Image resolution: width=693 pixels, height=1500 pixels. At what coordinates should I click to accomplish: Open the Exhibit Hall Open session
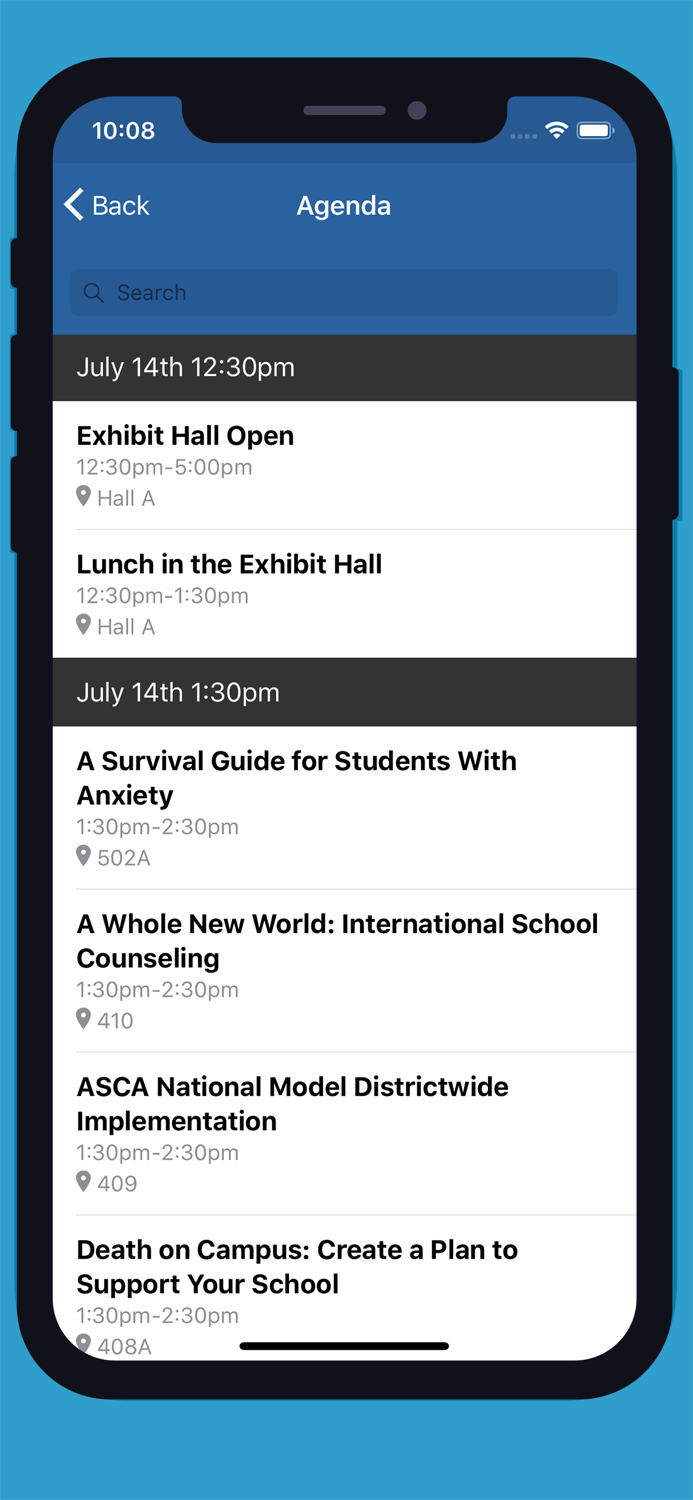[344, 466]
